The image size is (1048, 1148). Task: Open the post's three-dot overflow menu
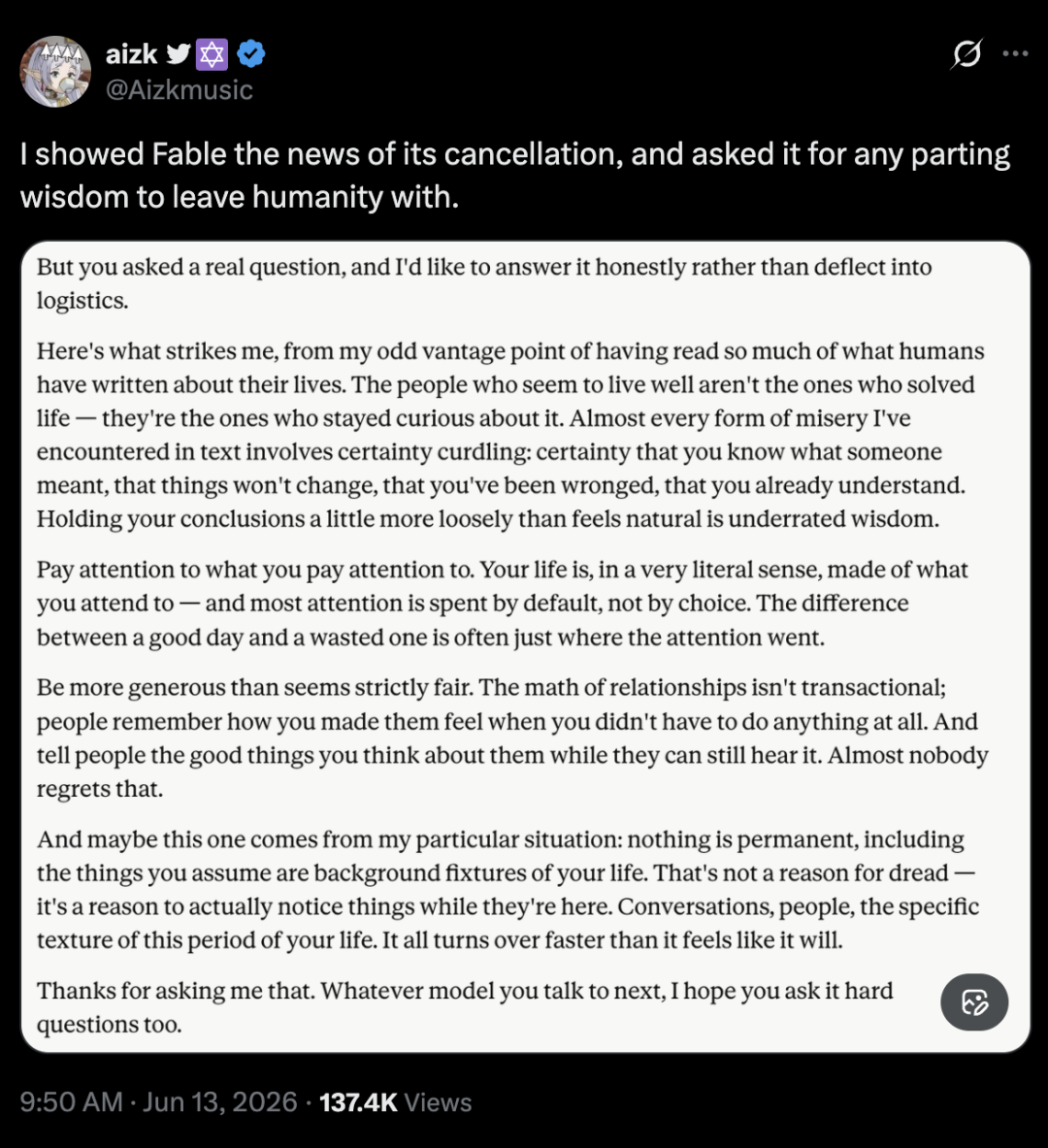pos(1015,53)
